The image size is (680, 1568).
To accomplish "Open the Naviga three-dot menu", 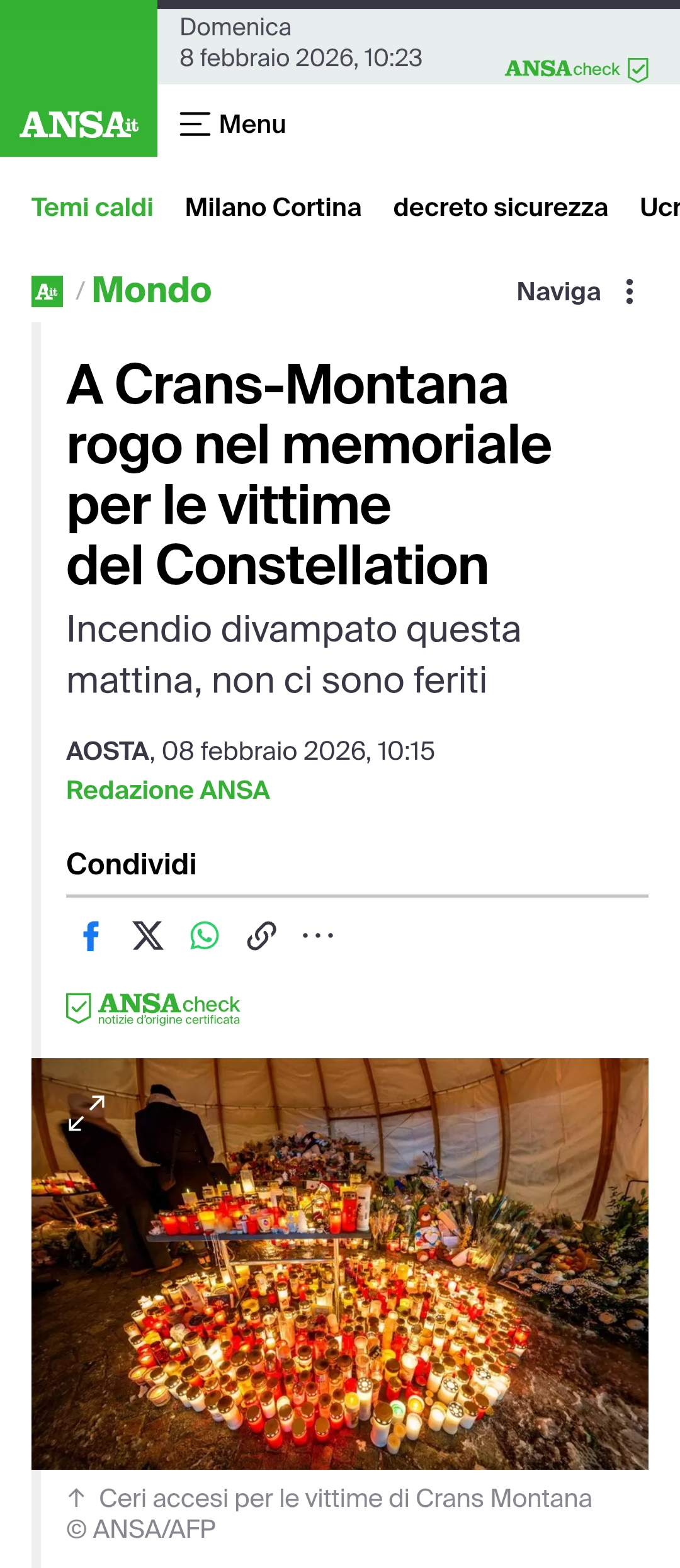I will point(629,291).
